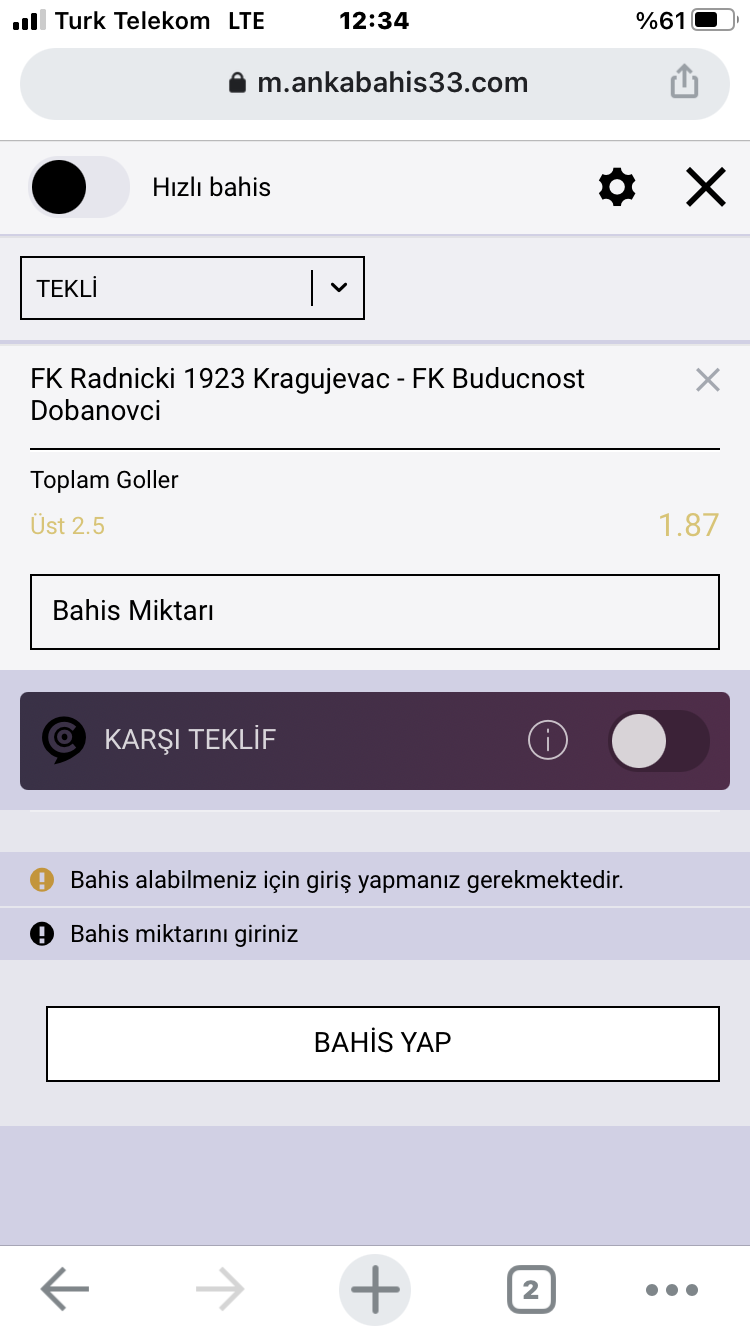Image resolution: width=750 pixels, height=1334 pixels.
Task: Toggle the Hızlı bahis switch
Action: click(x=80, y=187)
